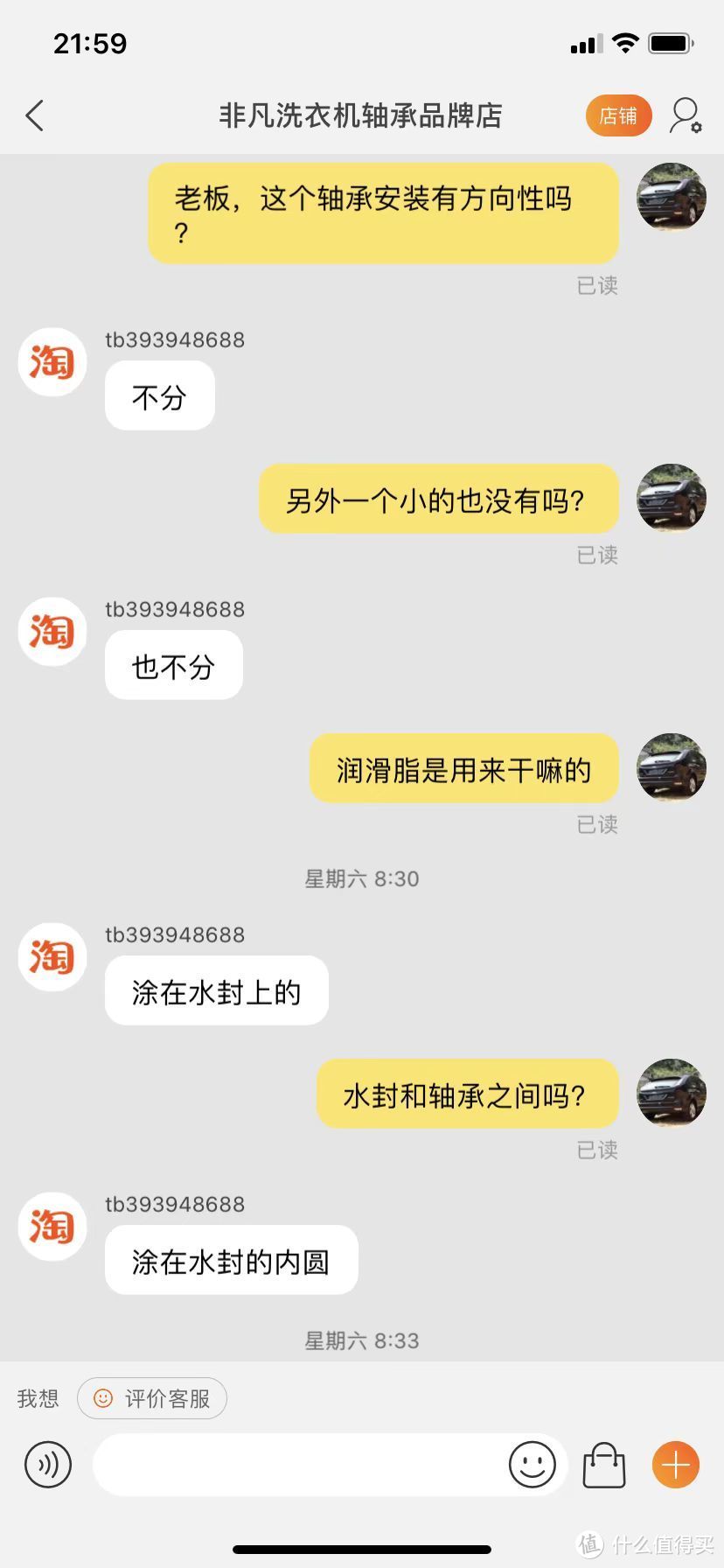Tap the voice message microphone icon
The image size is (724, 1568).
click(x=48, y=1465)
